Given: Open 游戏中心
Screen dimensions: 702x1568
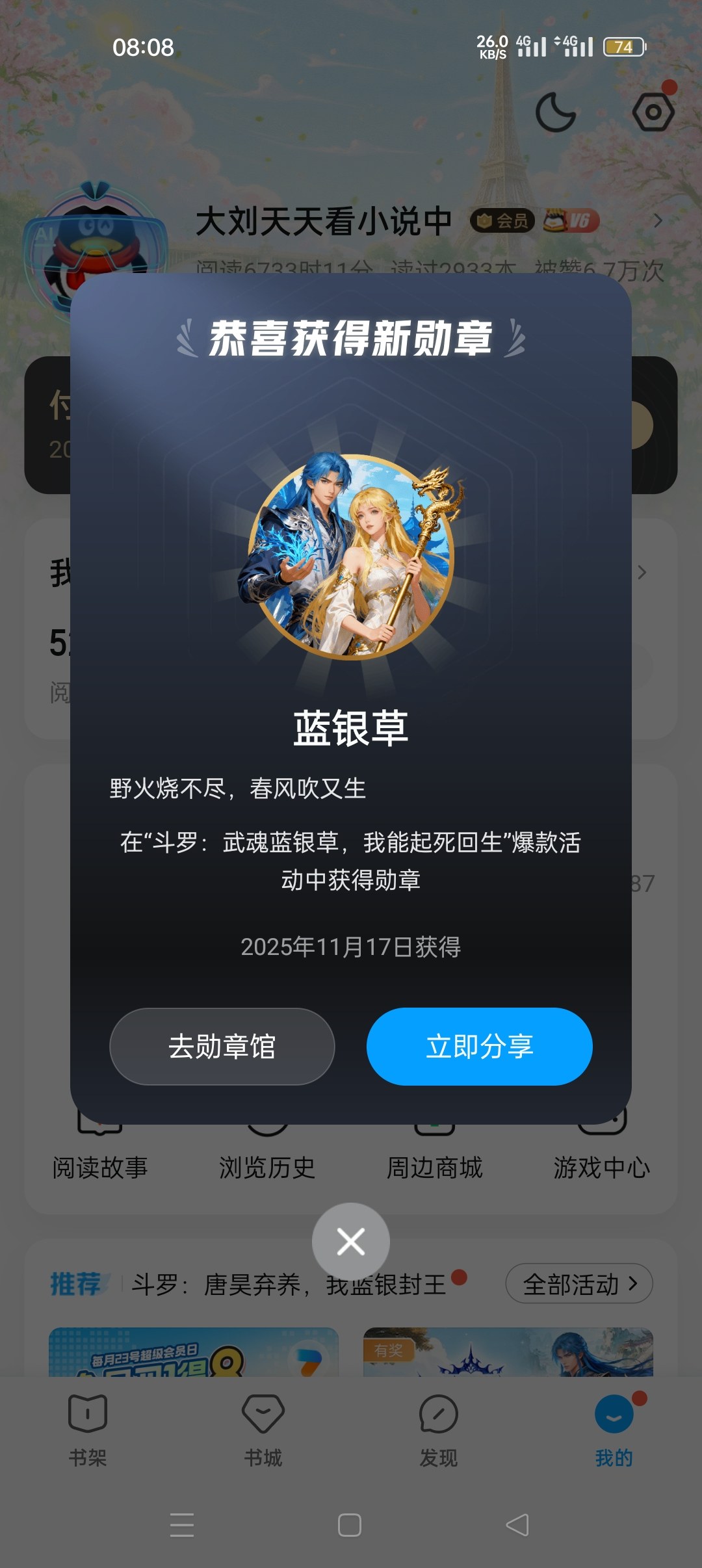Looking at the screenshot, I should click(x=601, y=1167).
